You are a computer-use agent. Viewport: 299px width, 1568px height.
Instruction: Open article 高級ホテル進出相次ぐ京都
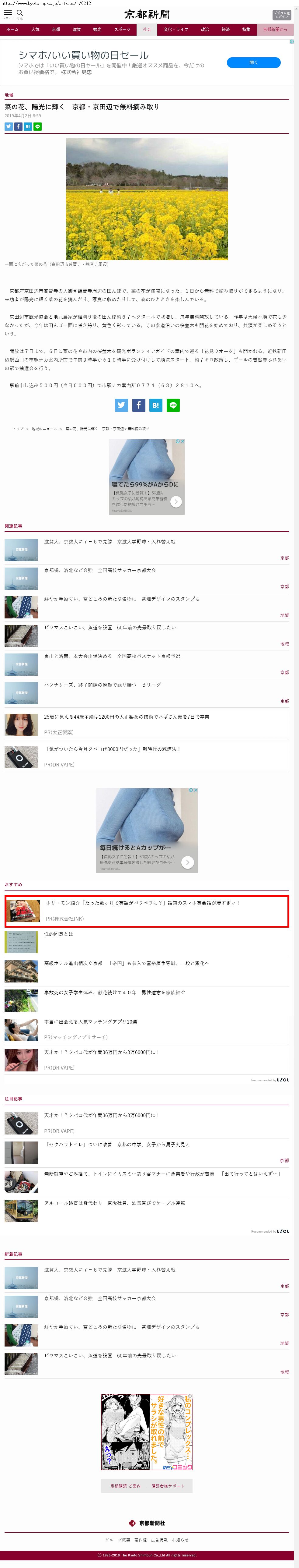pos(127,963)
